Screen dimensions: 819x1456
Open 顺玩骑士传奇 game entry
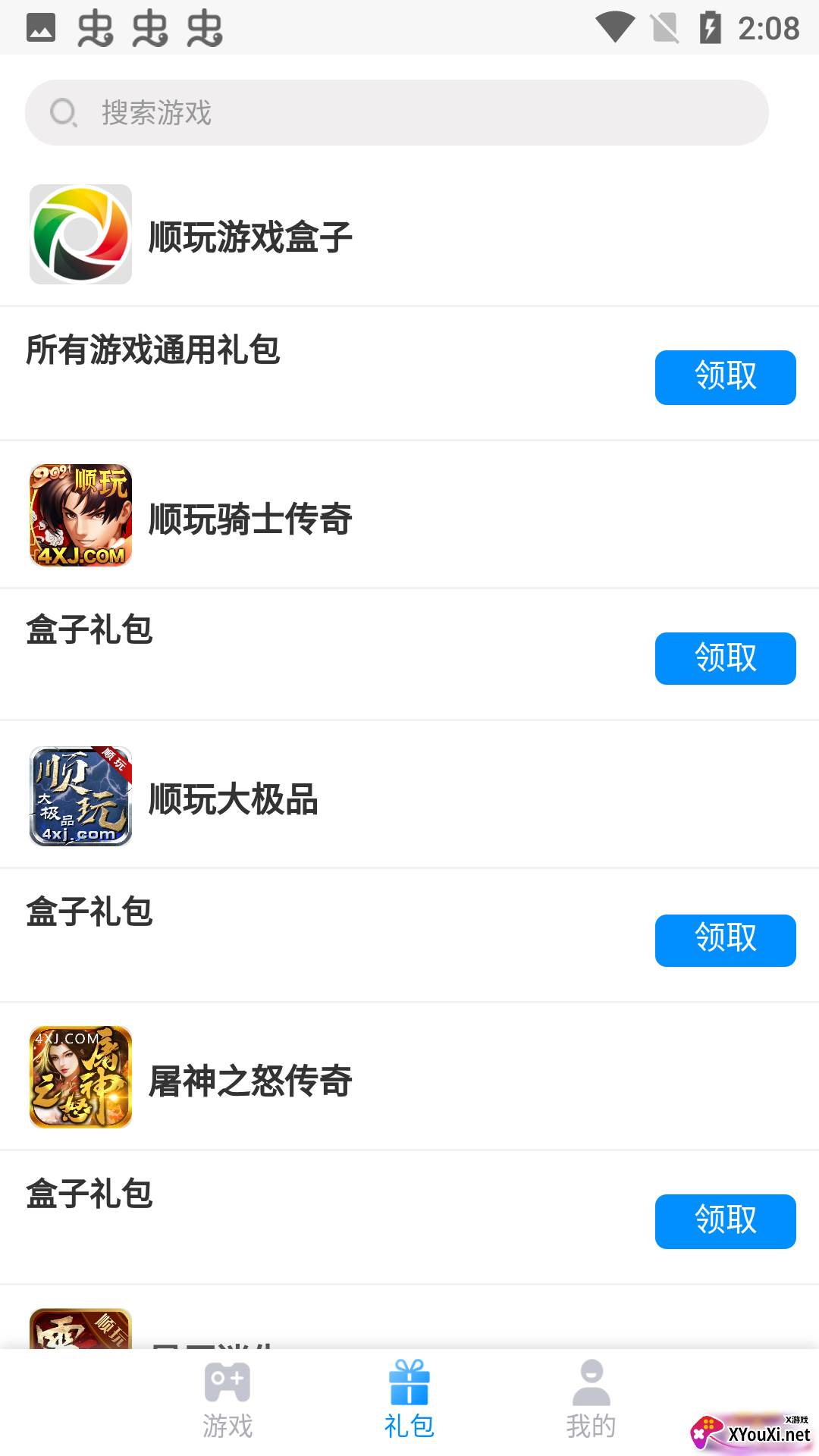pos(250,518)
